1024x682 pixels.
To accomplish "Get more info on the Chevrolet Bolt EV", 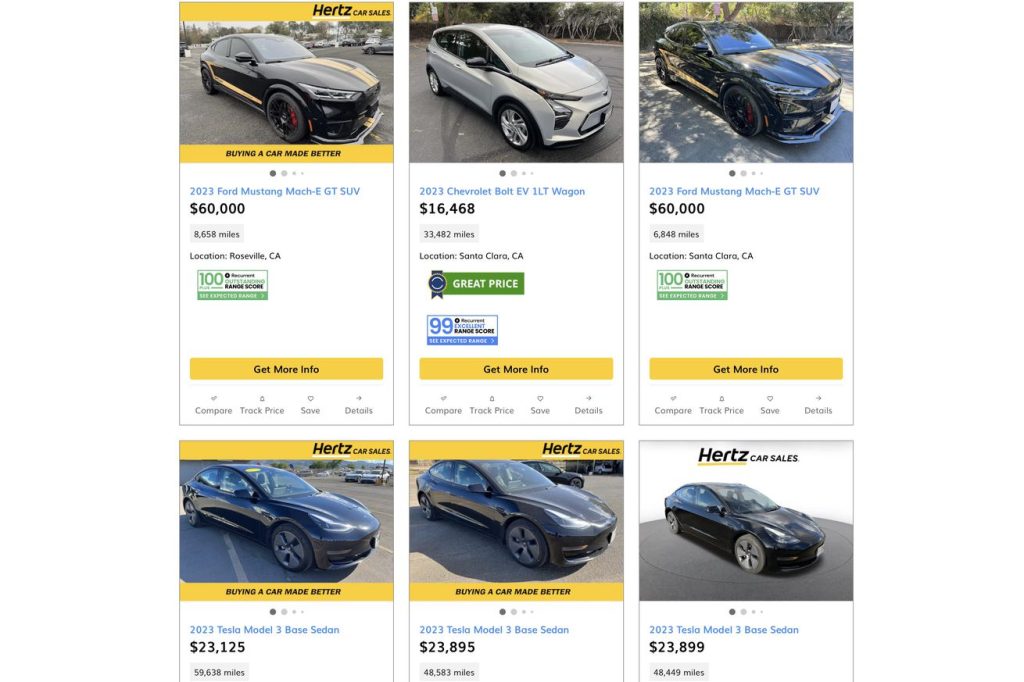I will click(516, 369).
